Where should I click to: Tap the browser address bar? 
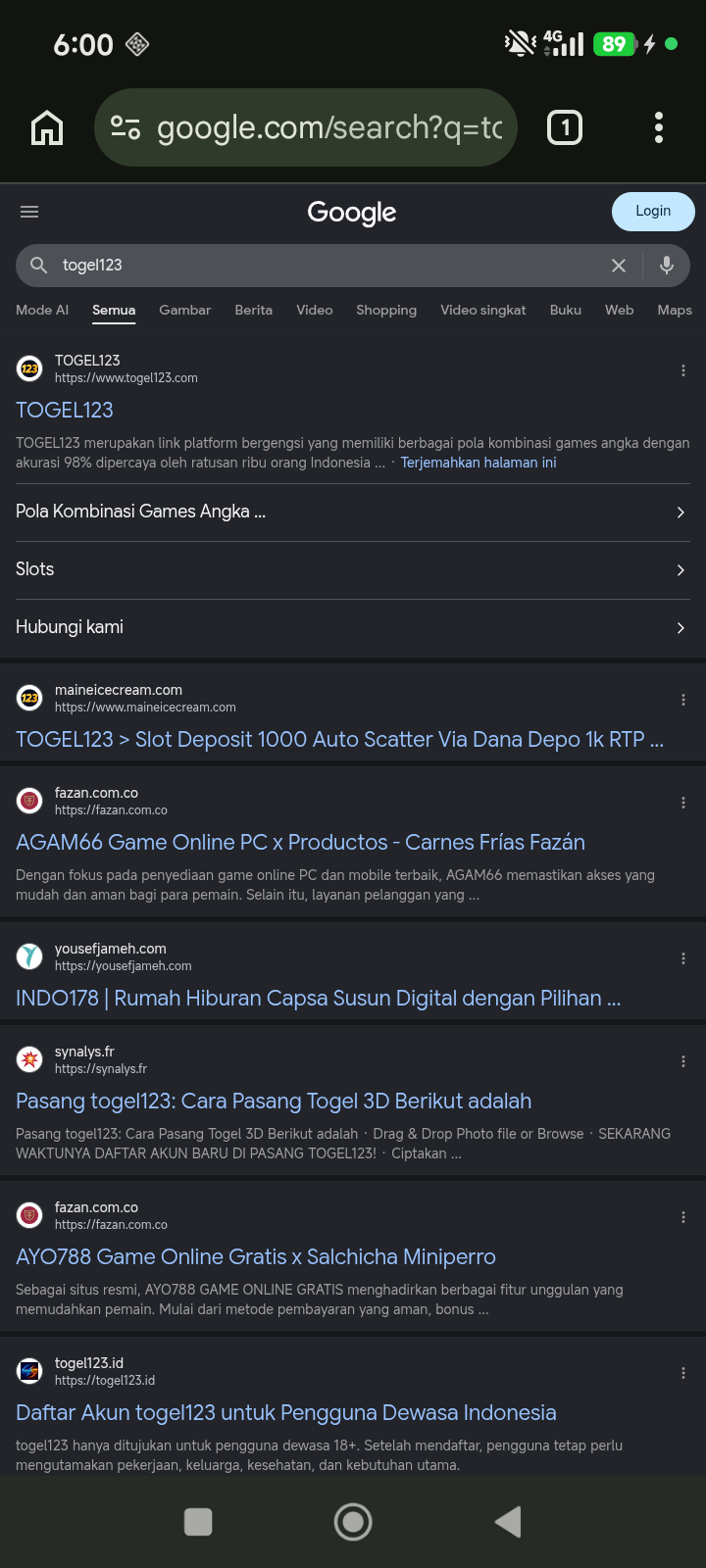pyautogui.click(x=306, y=128)
